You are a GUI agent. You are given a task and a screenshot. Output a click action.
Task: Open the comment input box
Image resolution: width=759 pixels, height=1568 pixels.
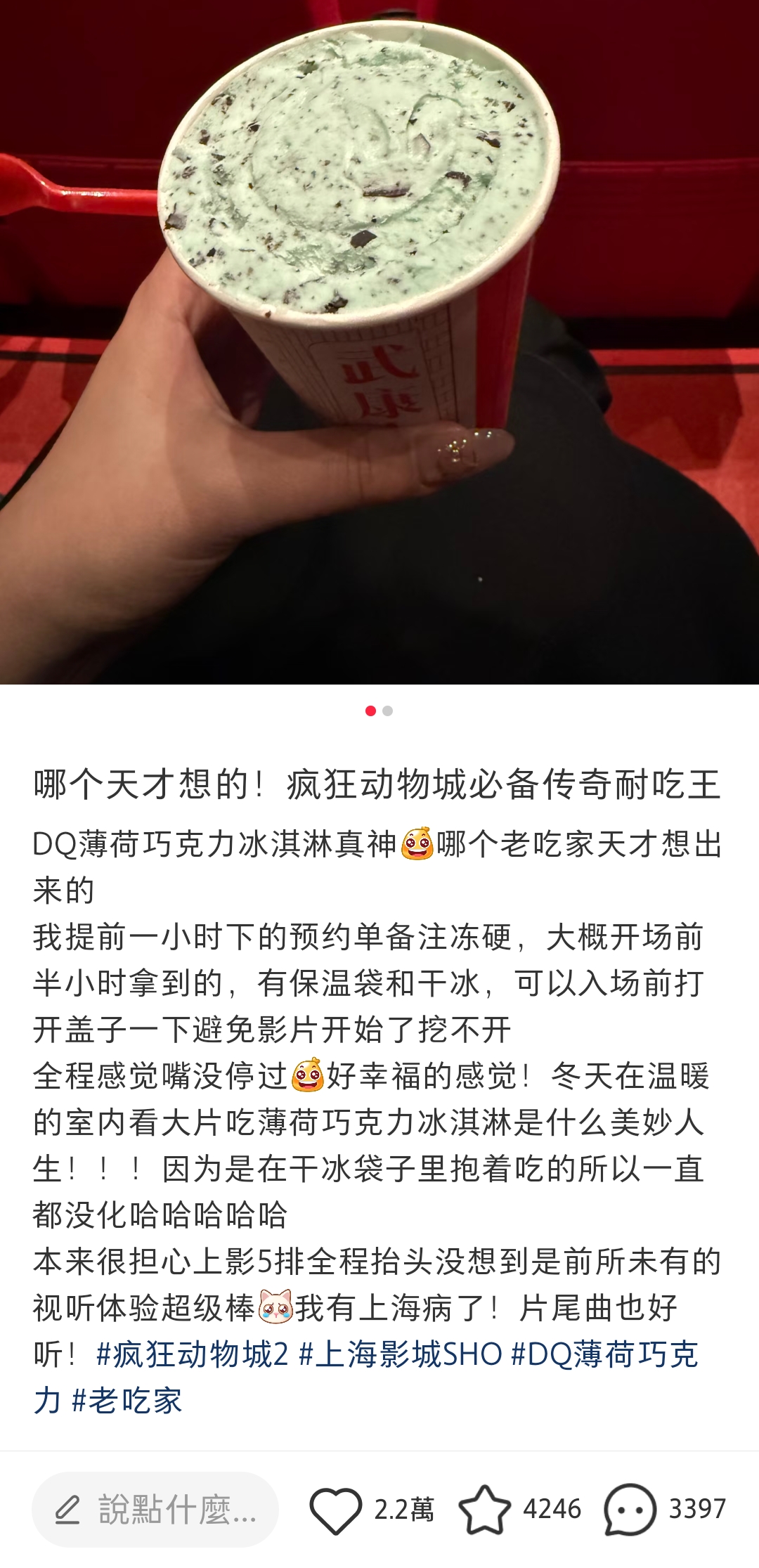click(x=155, y=1509)
